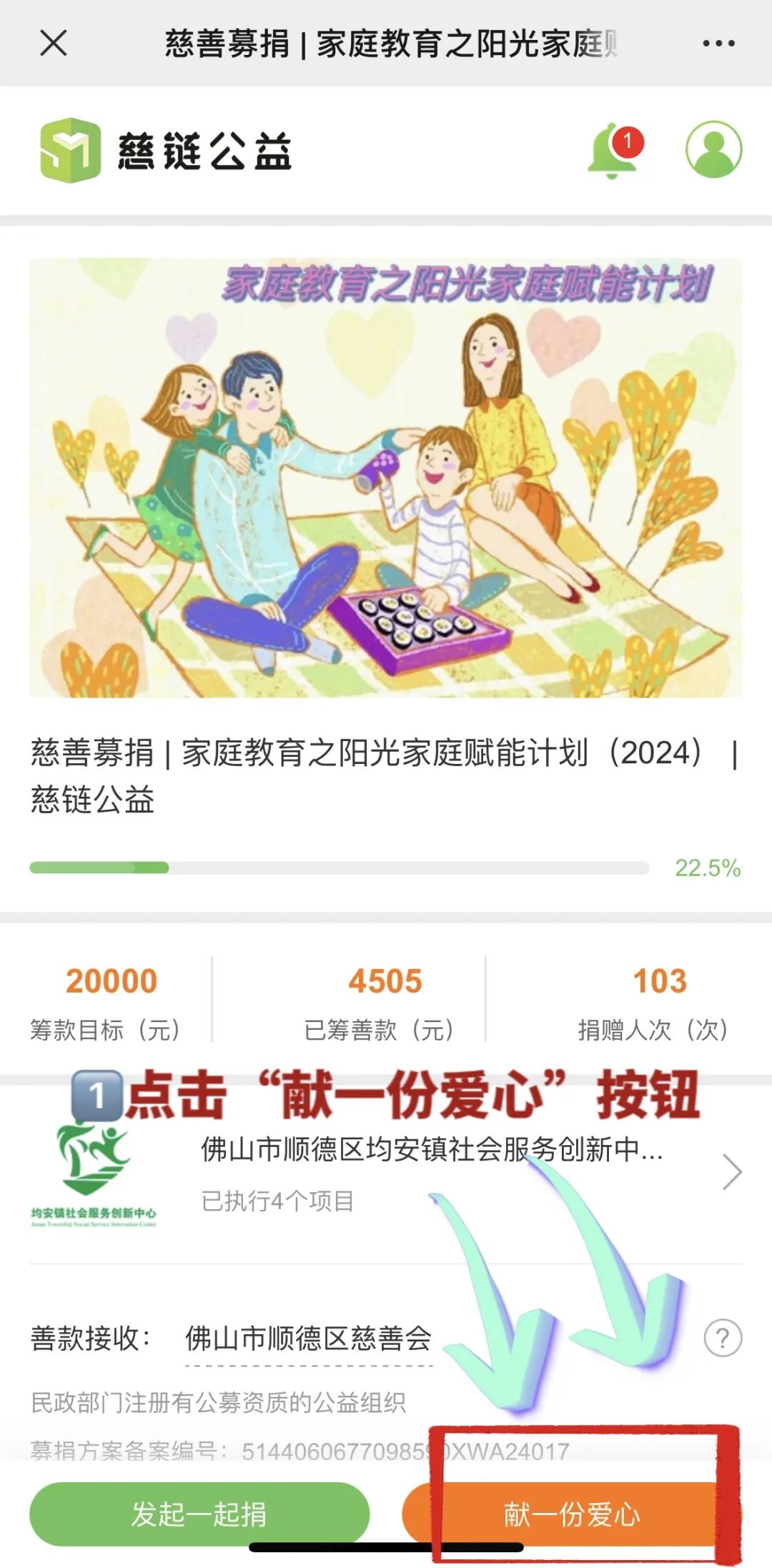Screen dimensions: 772x1568
Task: Donate via the 献一份爱心 button
Action: tap(572, 1514)
